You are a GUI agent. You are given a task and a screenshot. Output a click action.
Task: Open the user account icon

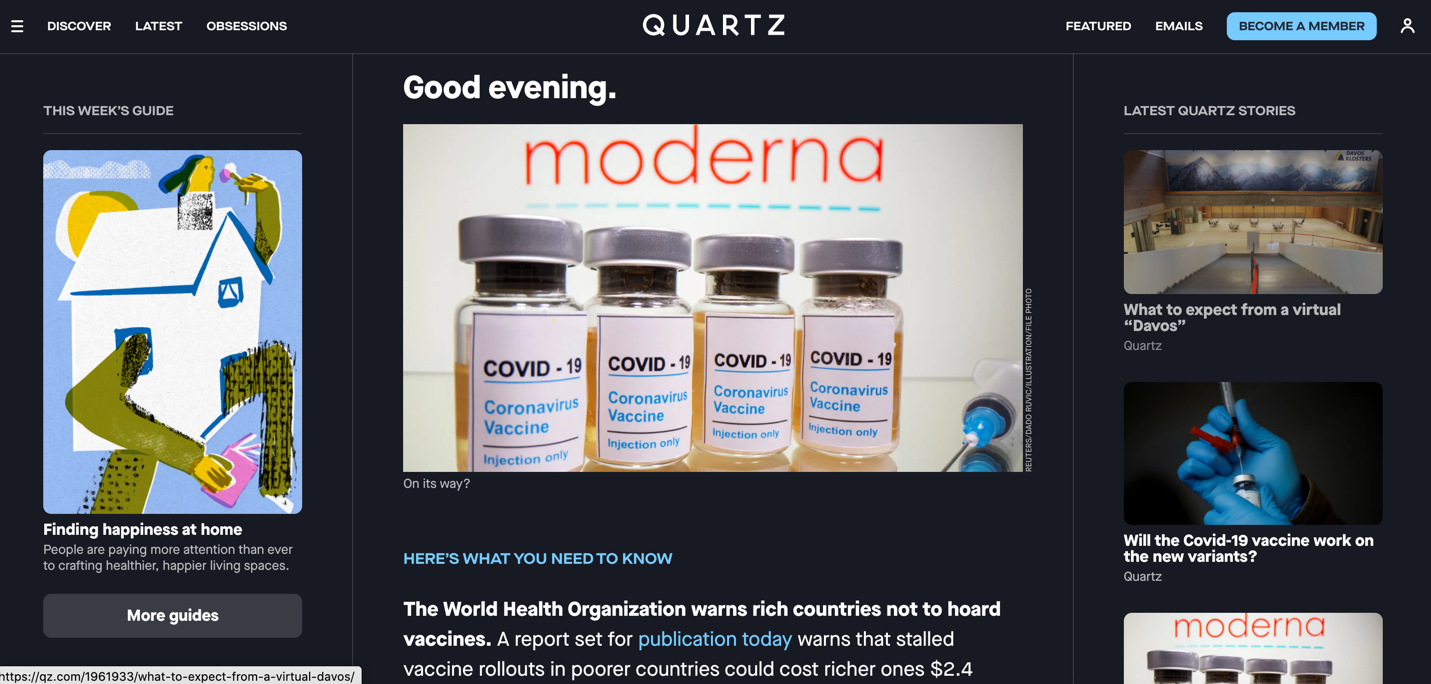tap(1407, 26)
